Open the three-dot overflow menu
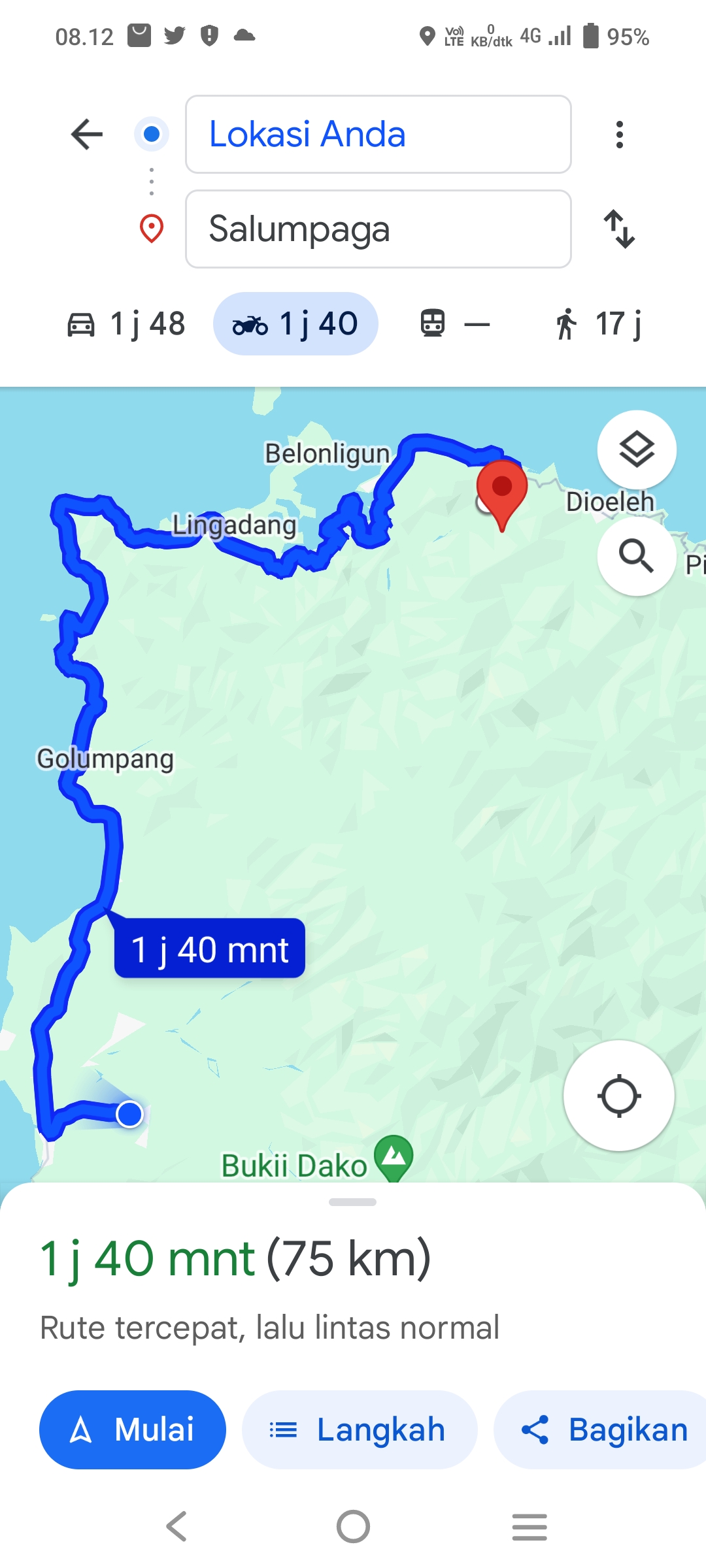 coord(619,135)
